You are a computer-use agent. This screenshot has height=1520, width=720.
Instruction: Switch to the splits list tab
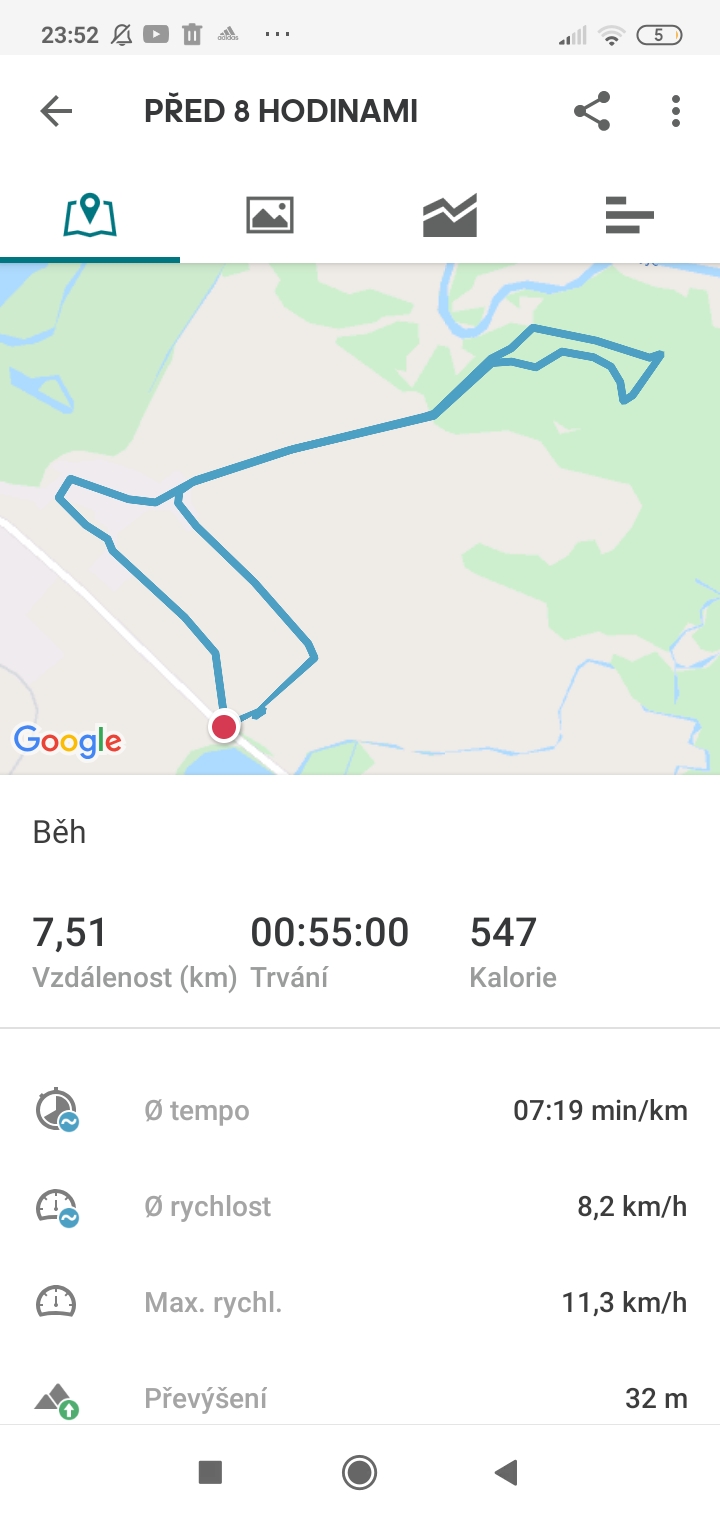[630, 215]
